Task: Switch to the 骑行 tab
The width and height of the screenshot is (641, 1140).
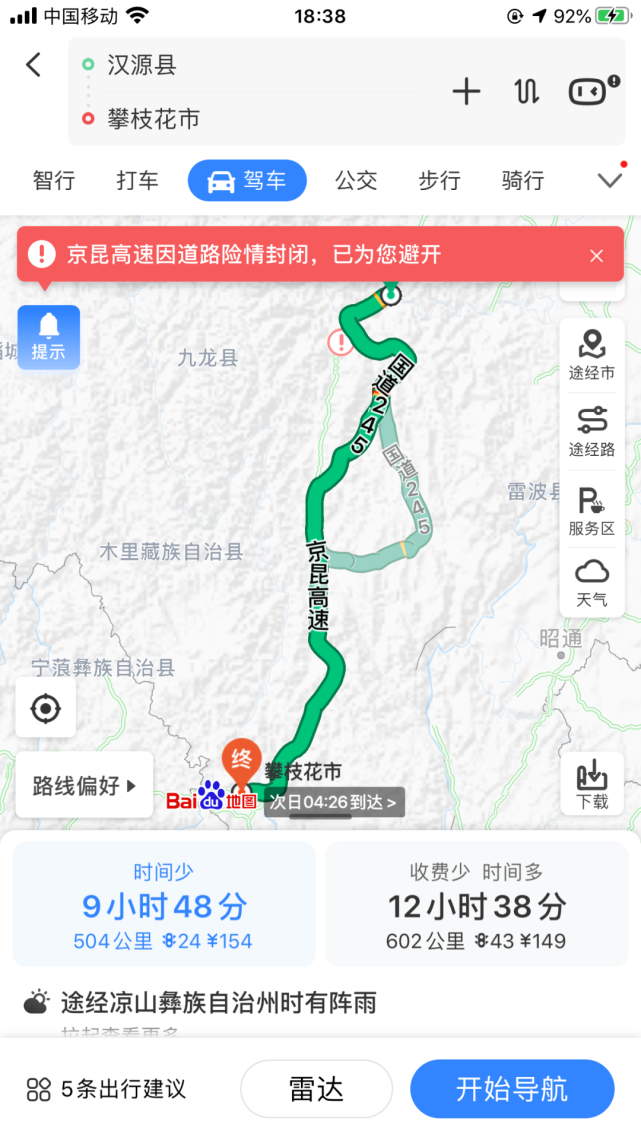Action: pos(522,180)
